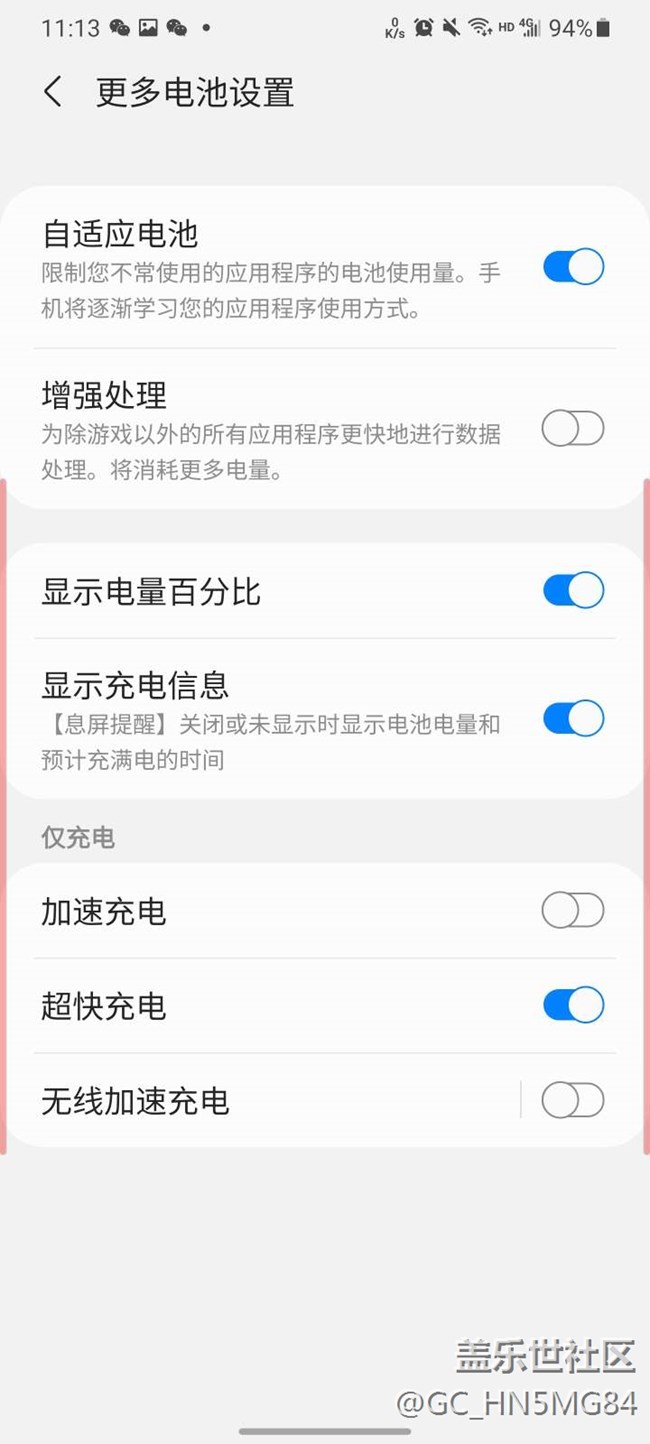Go back from 更多电池设置
650x1444 pixels.
coord(53,93)
